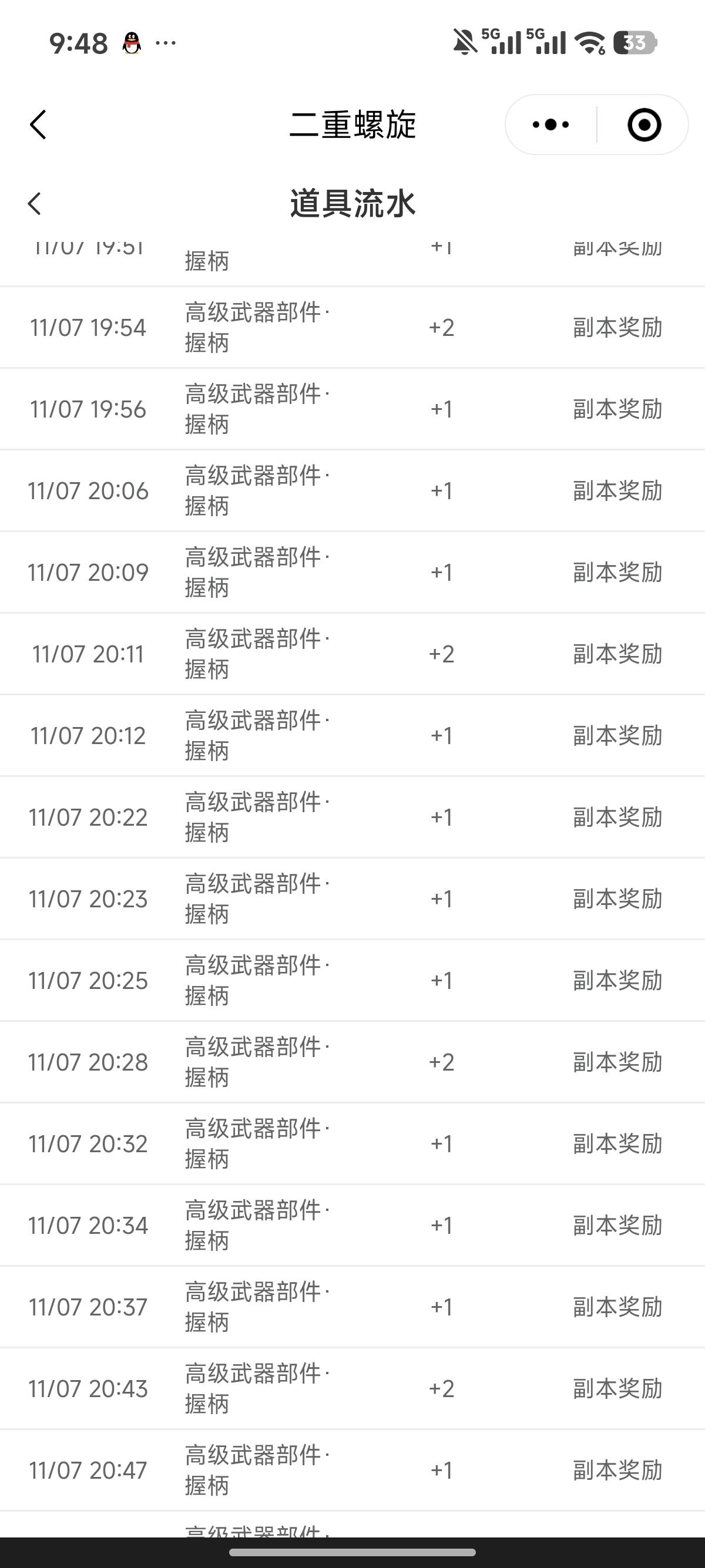Open the mini program three-dot menu

click(551, 125)
